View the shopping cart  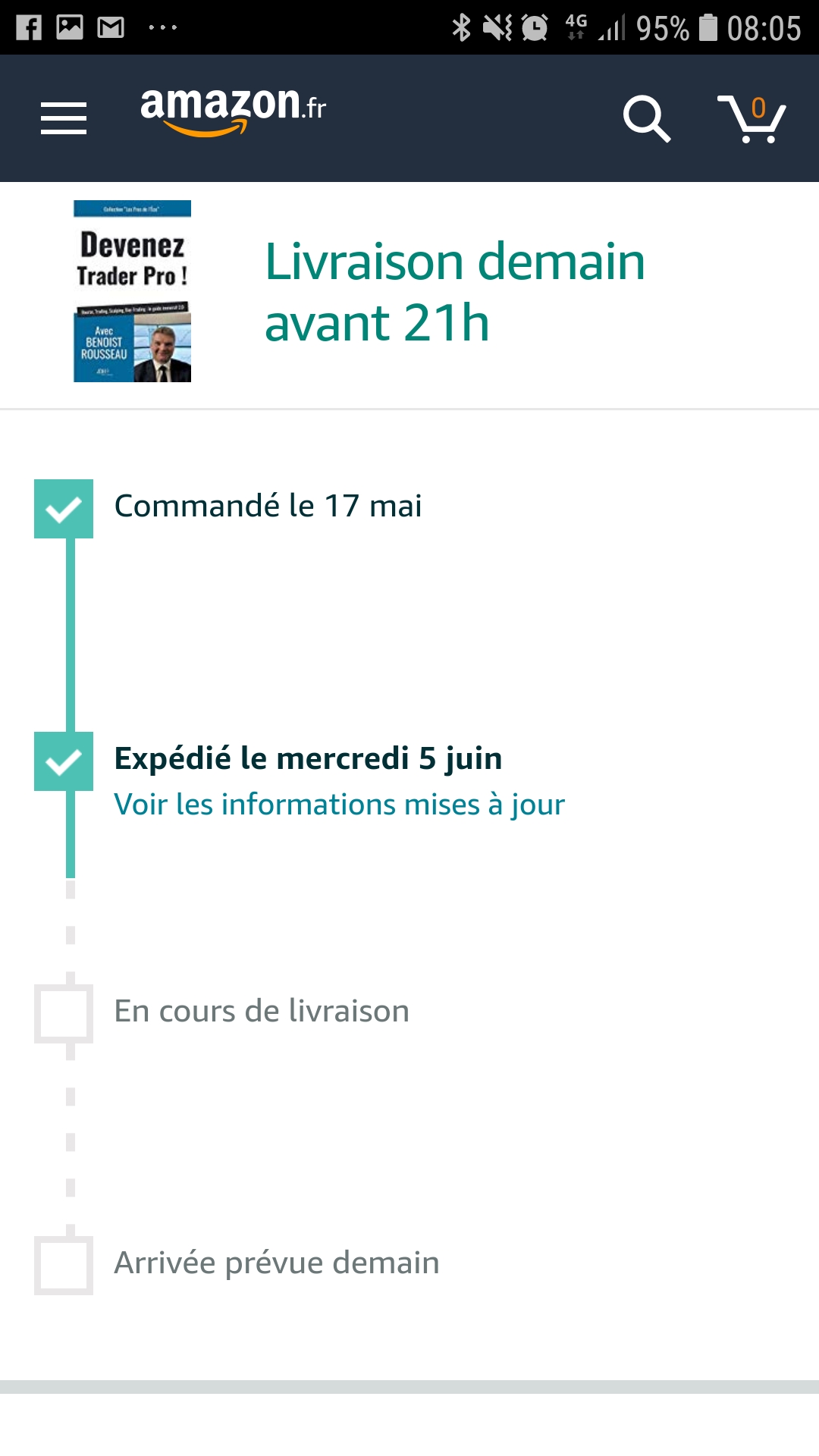point(752,118)
